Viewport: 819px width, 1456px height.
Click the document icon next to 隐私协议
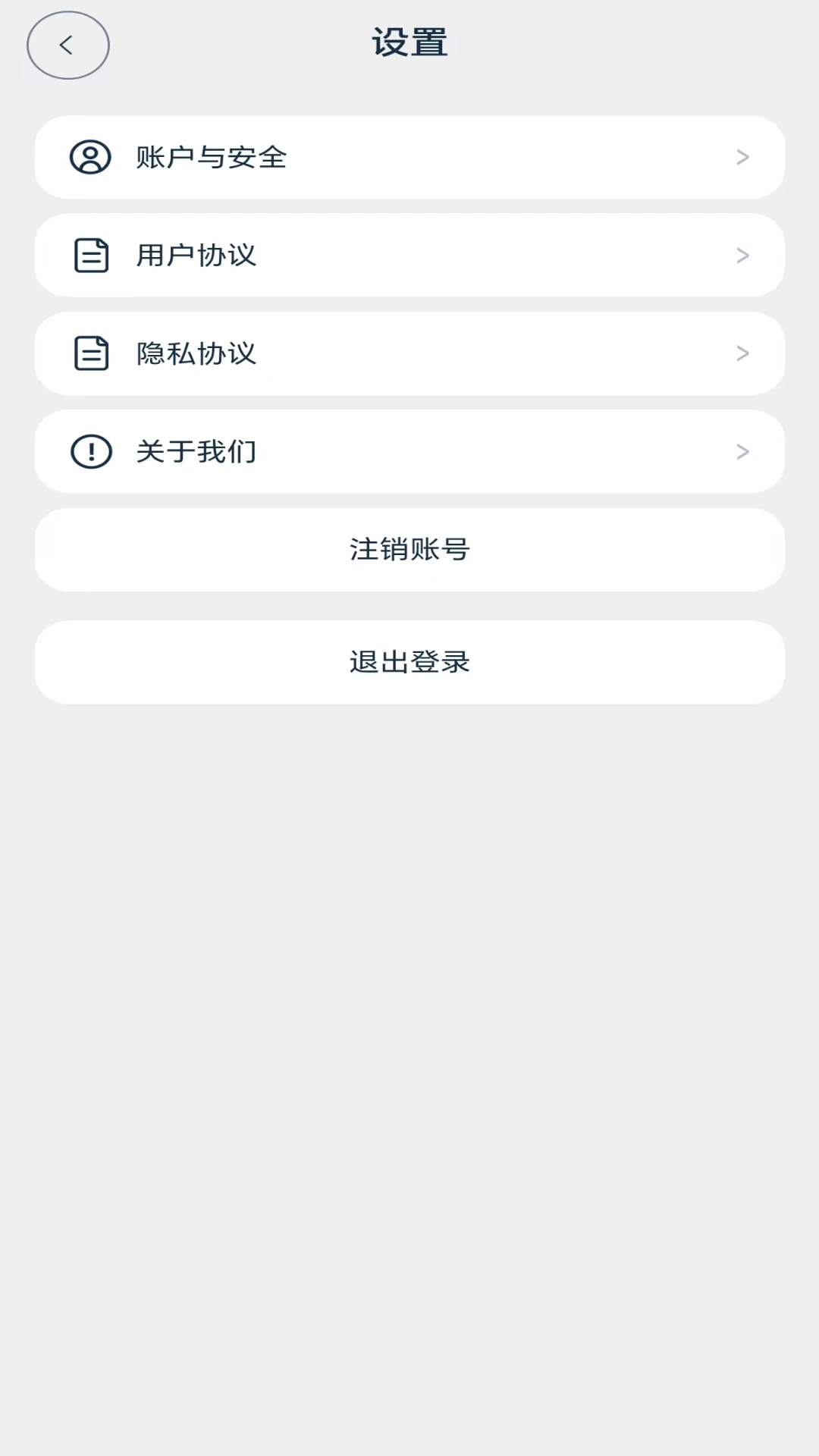coord(90,353)
